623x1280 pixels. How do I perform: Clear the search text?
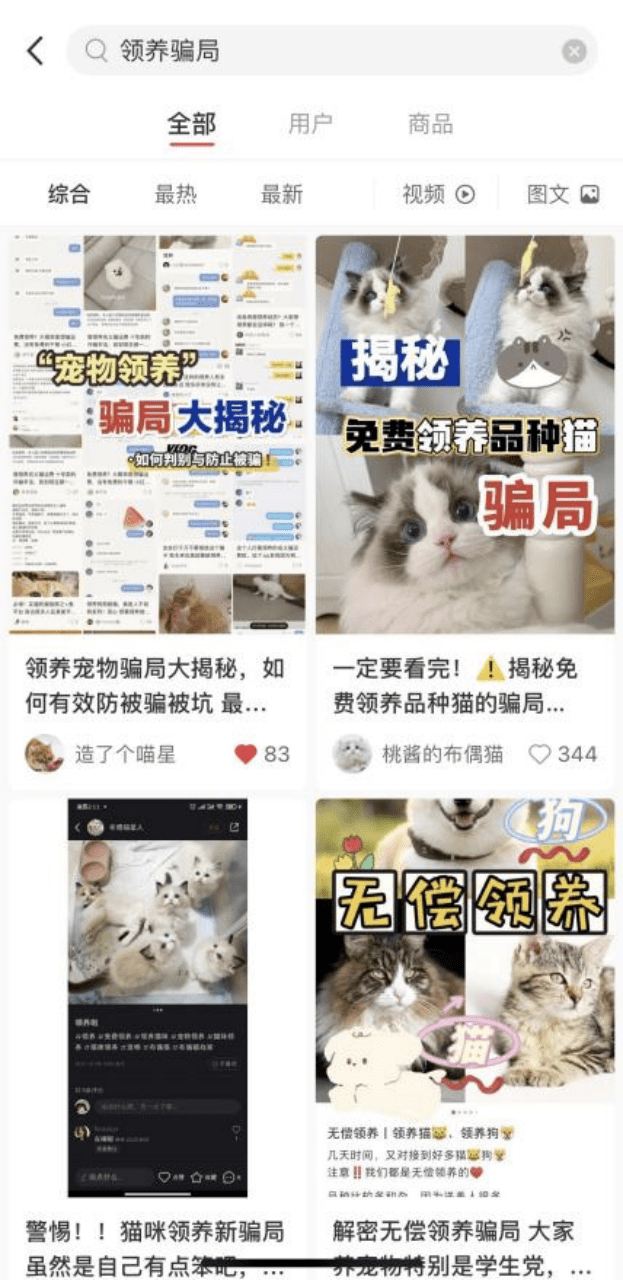[x=574, y=51]
